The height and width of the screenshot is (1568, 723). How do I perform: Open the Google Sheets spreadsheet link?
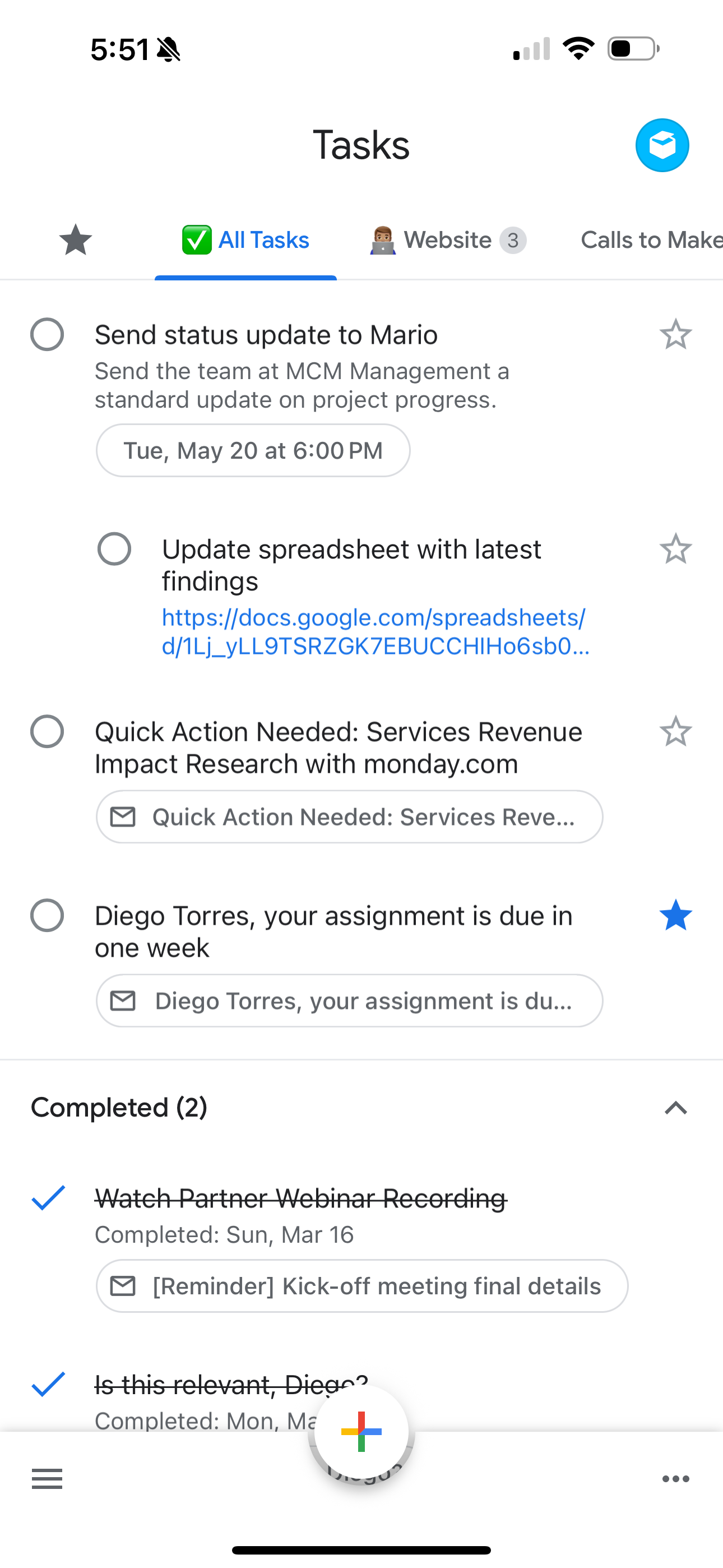(374, 632)
